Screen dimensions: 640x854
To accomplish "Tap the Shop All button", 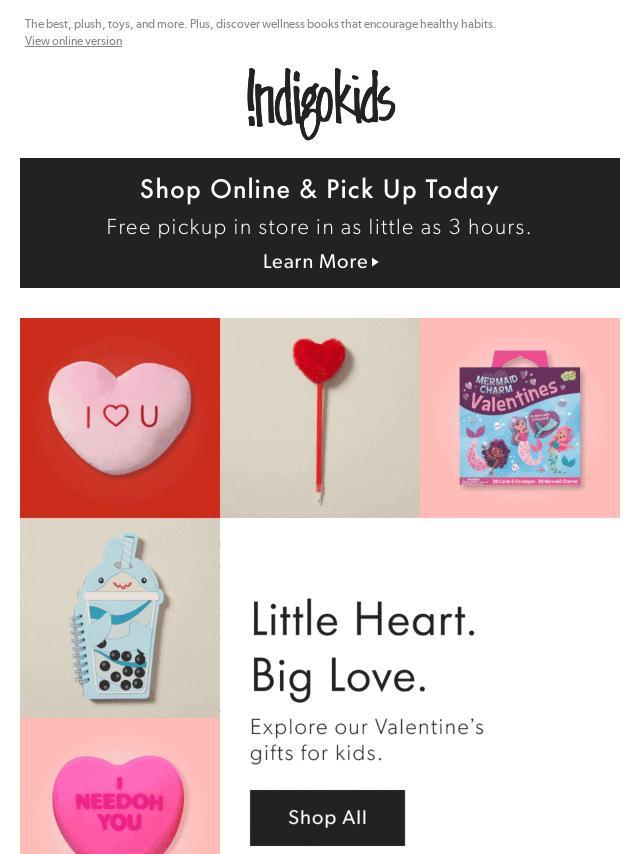I will coord(327,817).
